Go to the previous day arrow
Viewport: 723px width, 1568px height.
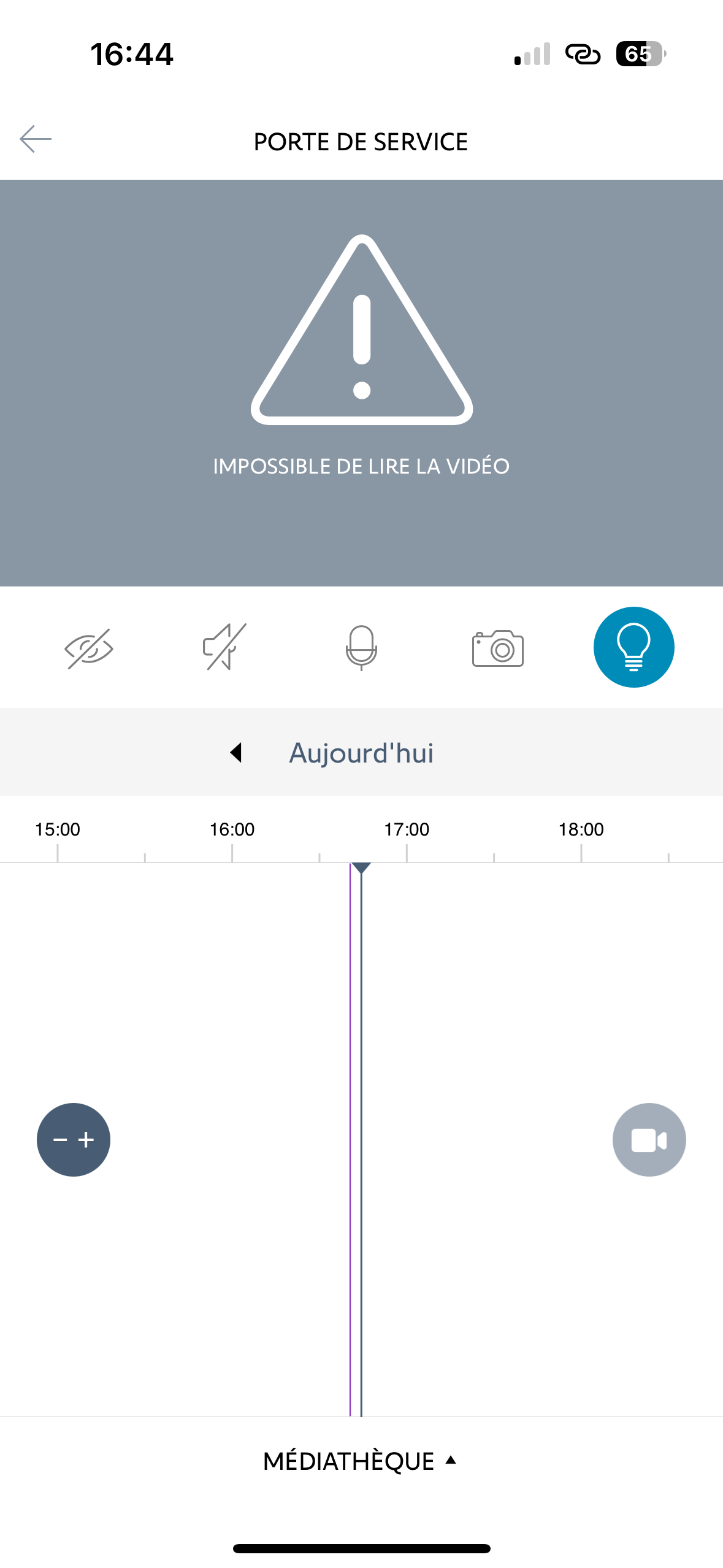click(236, 753)
